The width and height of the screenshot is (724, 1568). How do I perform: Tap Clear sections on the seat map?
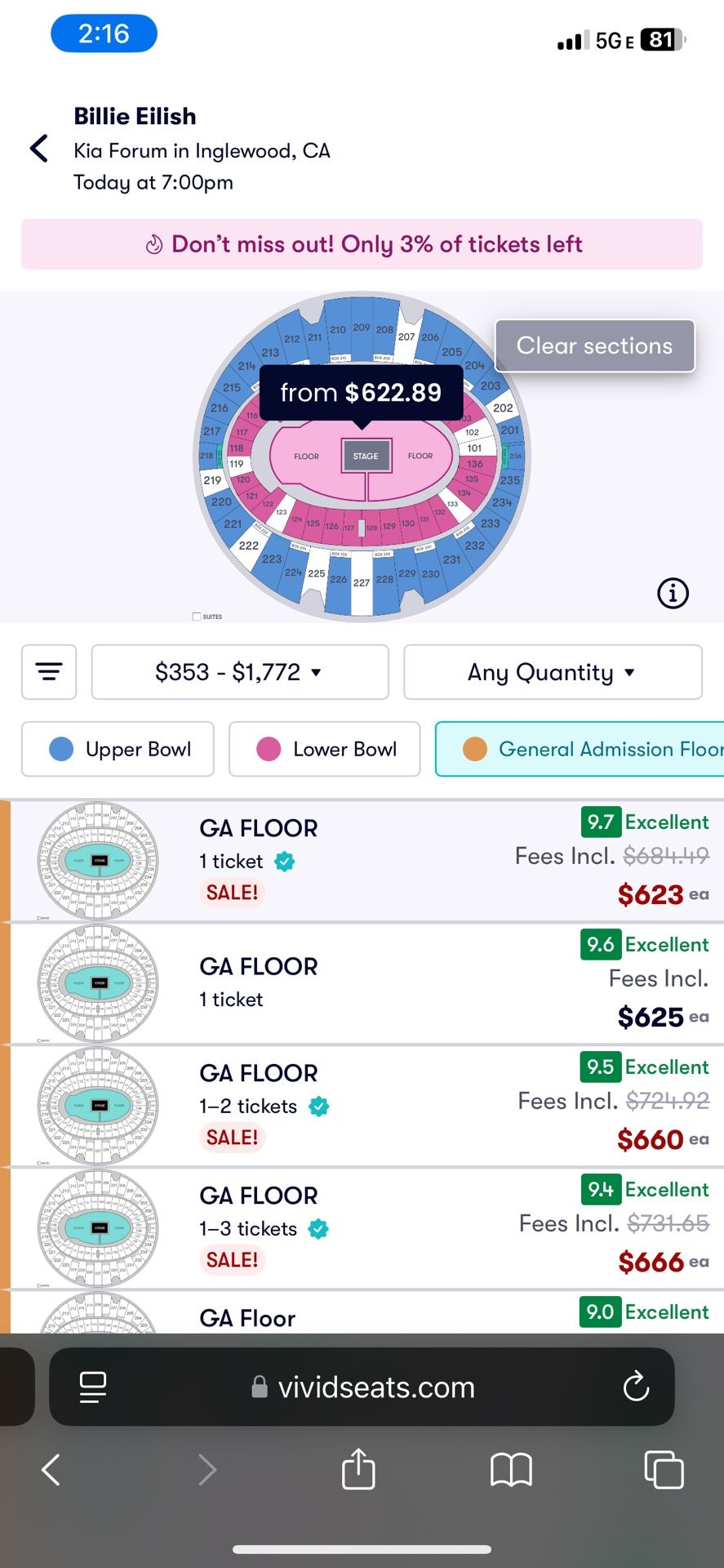pyautogui.click(x=594, y=345)
